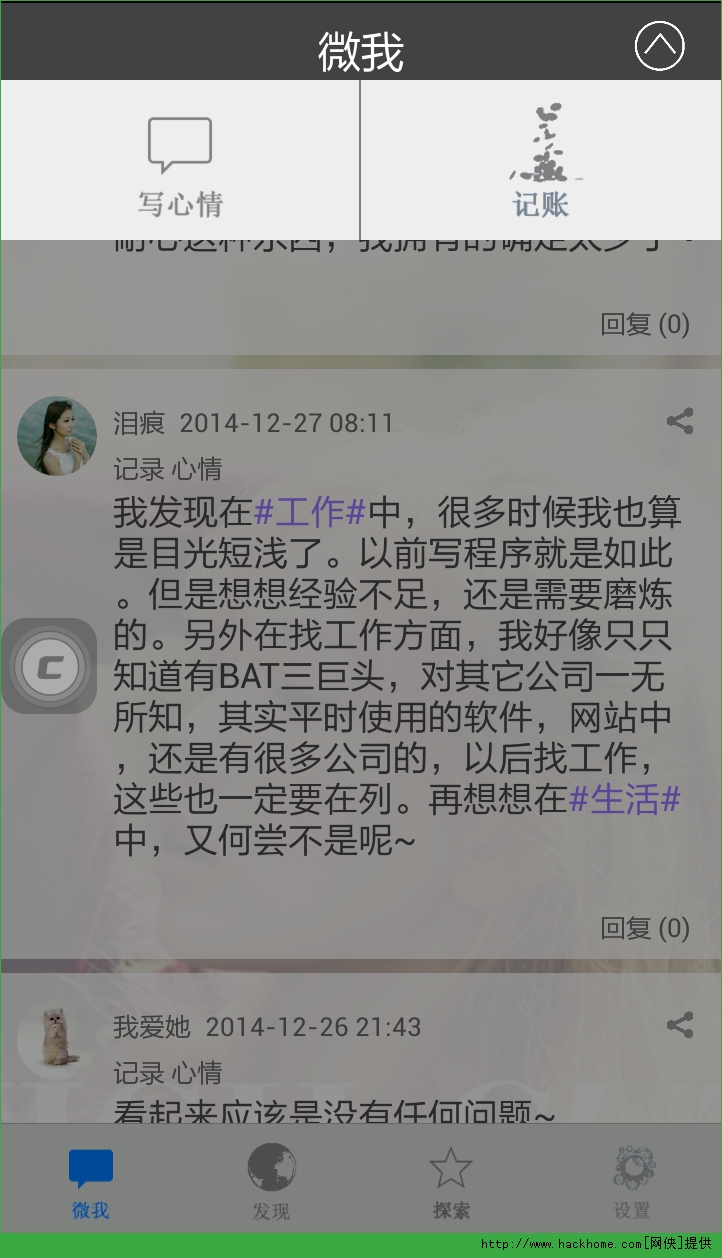Open 写心情 to write a mood
The image size is (722, 1258).
tap(180, 165)
